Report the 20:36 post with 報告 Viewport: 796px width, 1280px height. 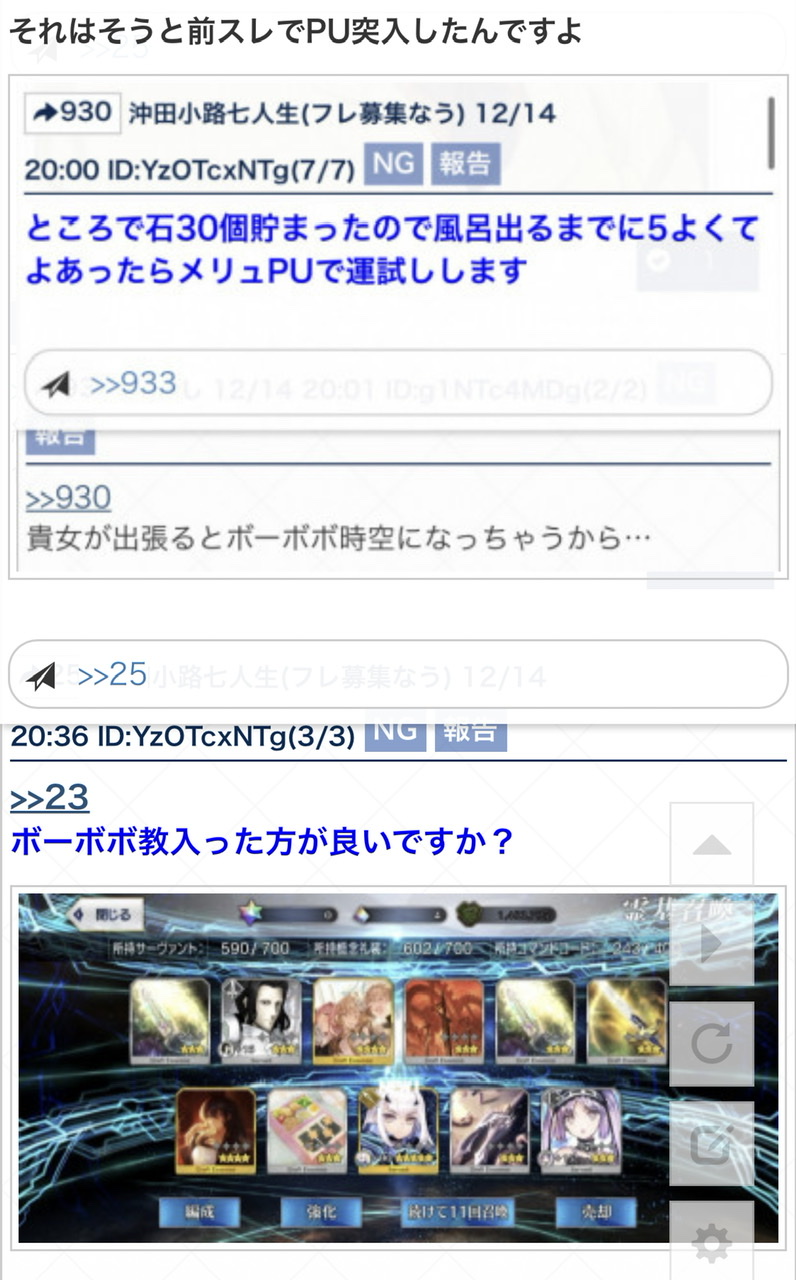[469, 733]
